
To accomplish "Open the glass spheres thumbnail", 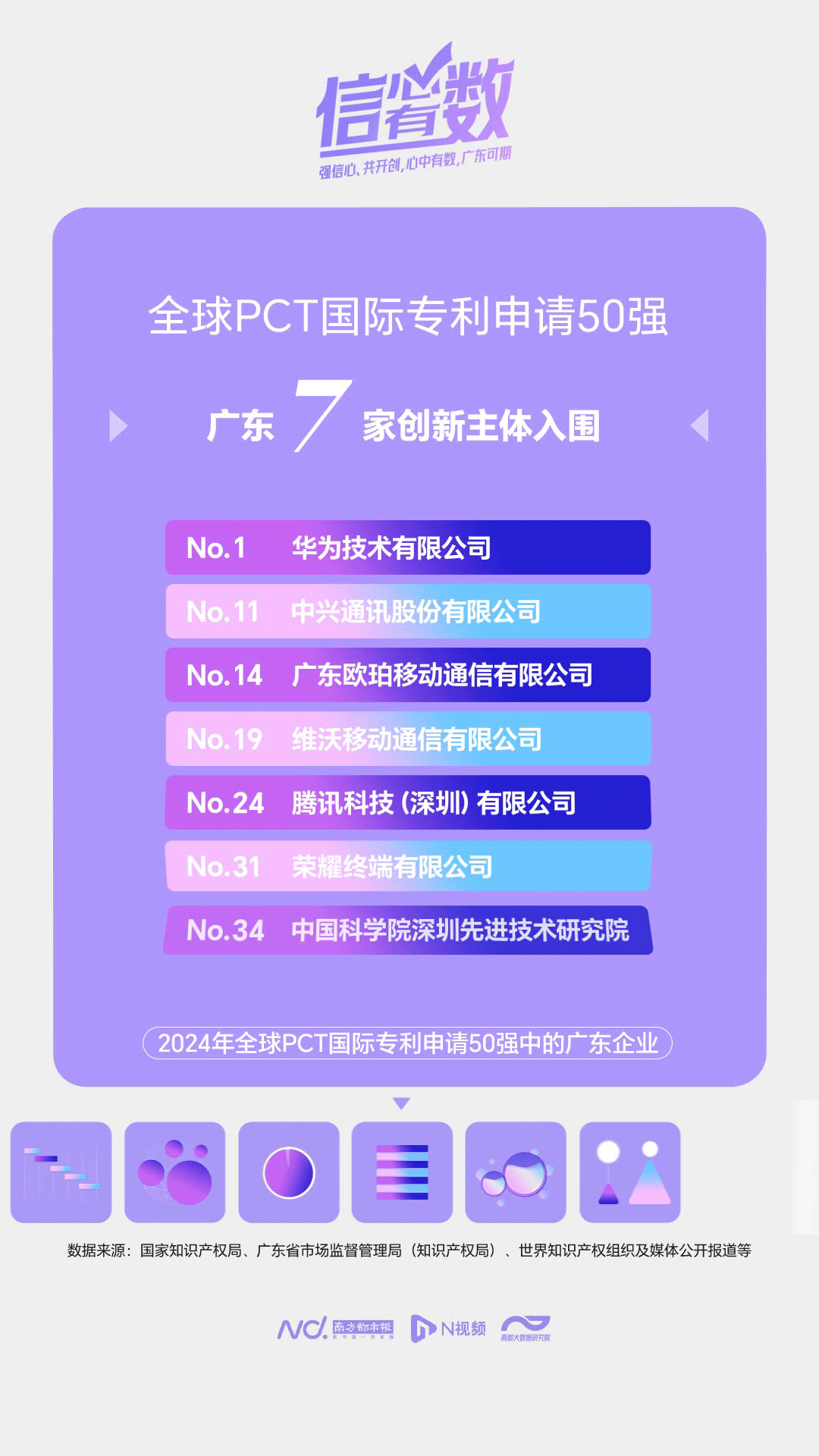I will pos(516,1172).
